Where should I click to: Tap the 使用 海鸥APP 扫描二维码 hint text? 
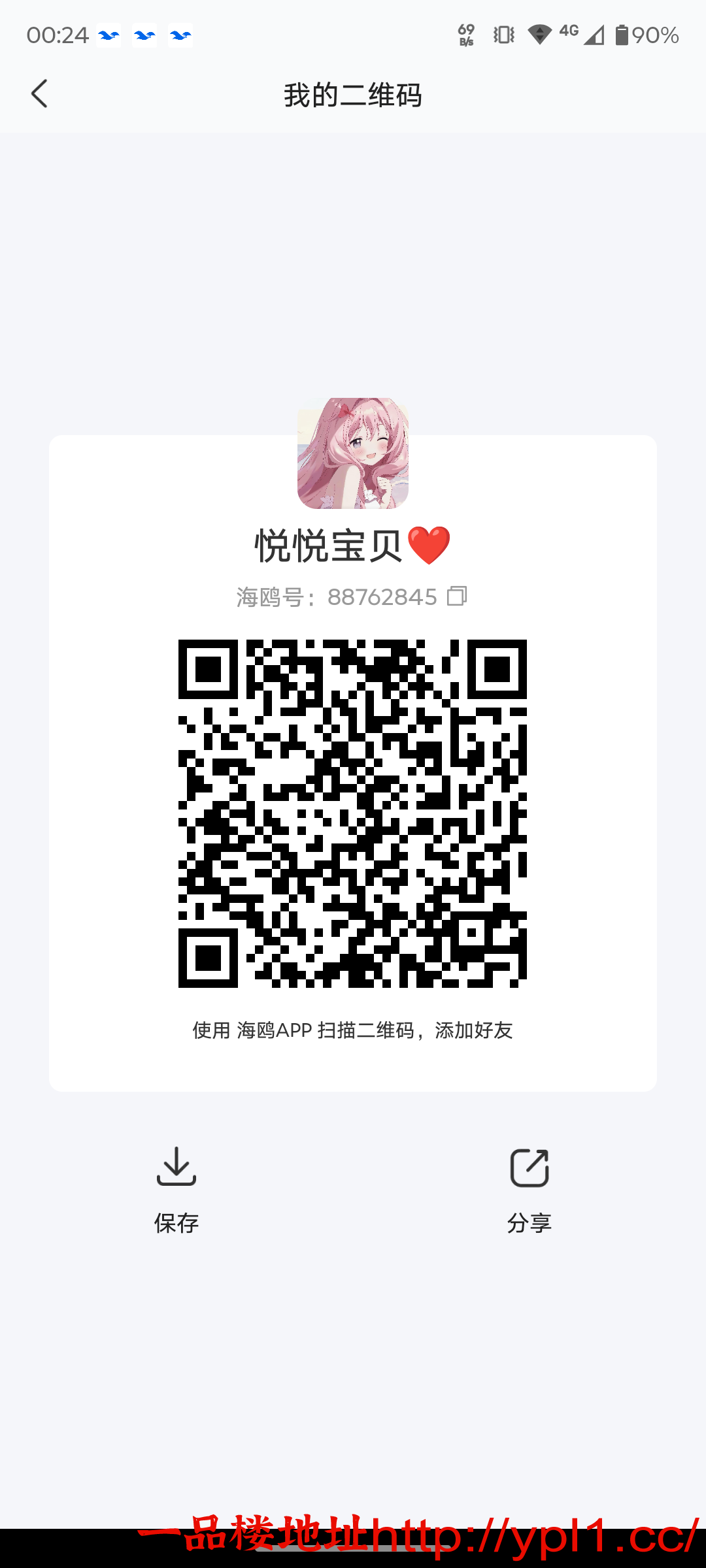tap(353, 1030)
